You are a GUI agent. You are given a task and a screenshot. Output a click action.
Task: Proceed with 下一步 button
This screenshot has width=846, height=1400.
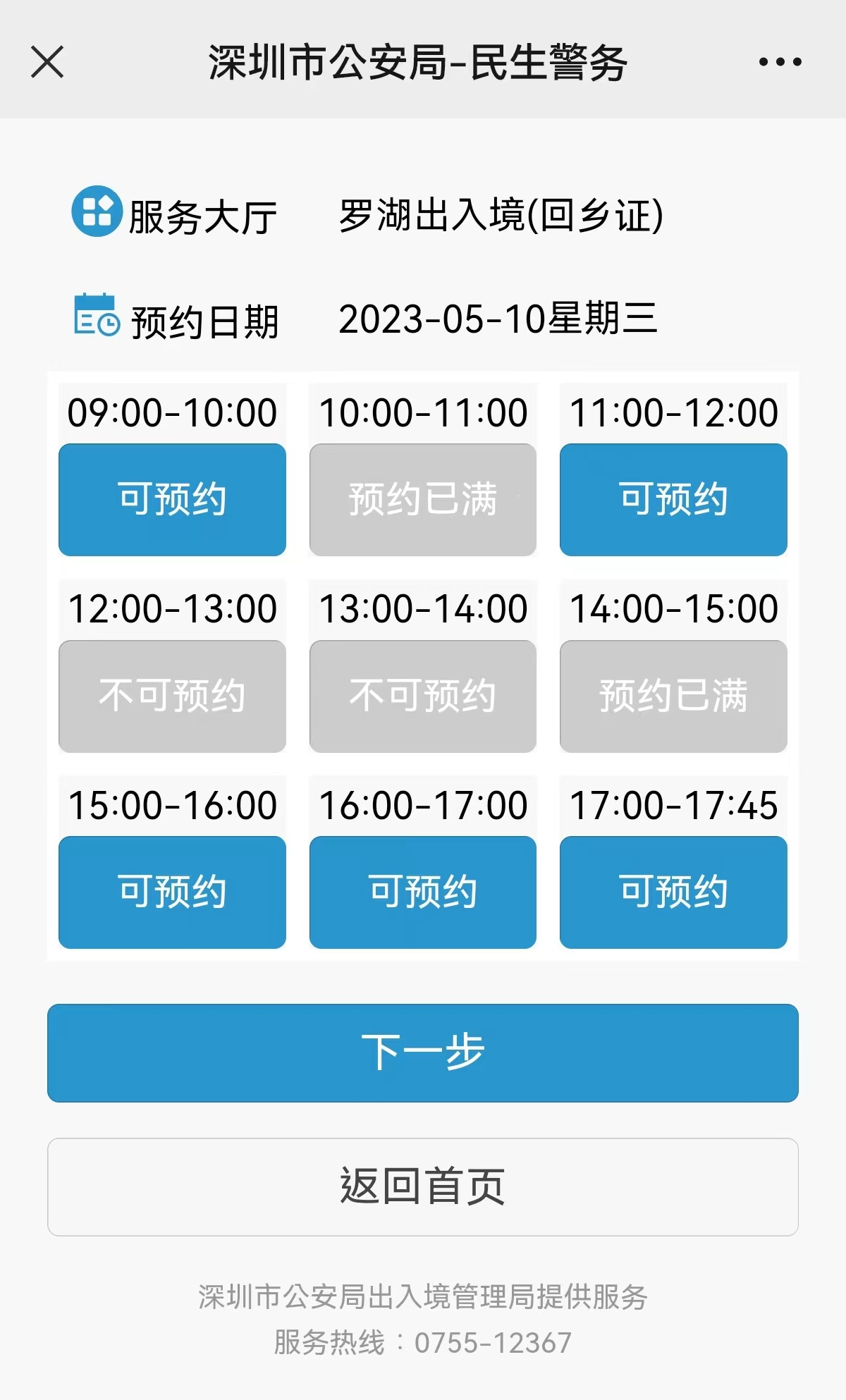coord(423,1052)
